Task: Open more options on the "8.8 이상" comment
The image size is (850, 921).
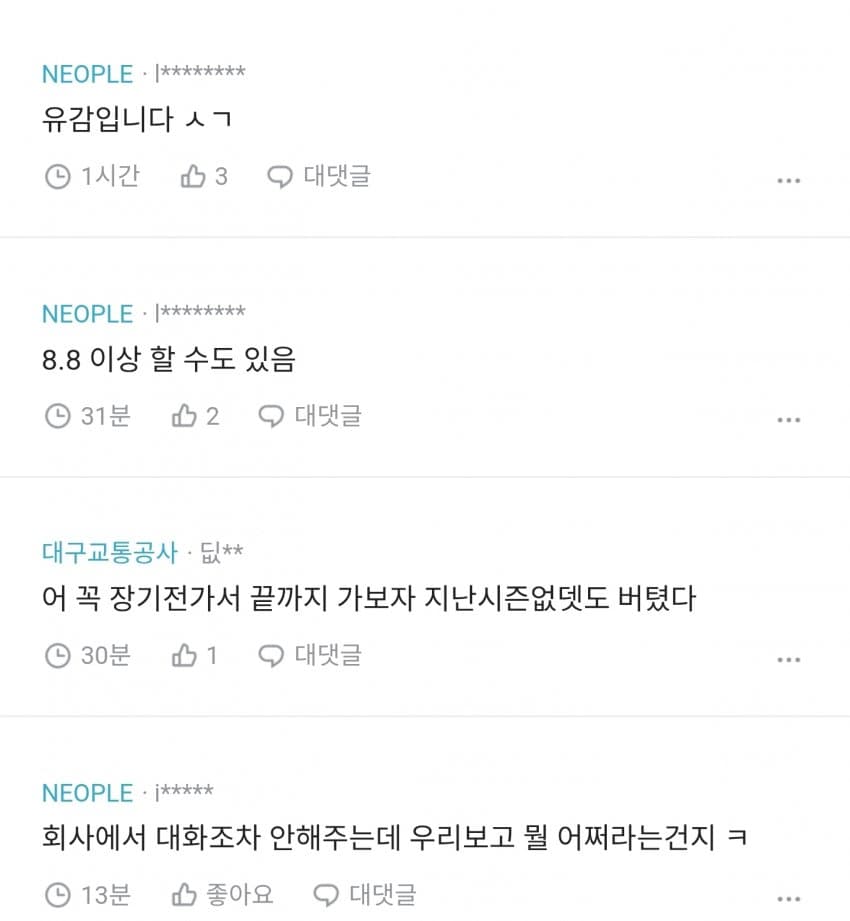Action: click(788, 420)
